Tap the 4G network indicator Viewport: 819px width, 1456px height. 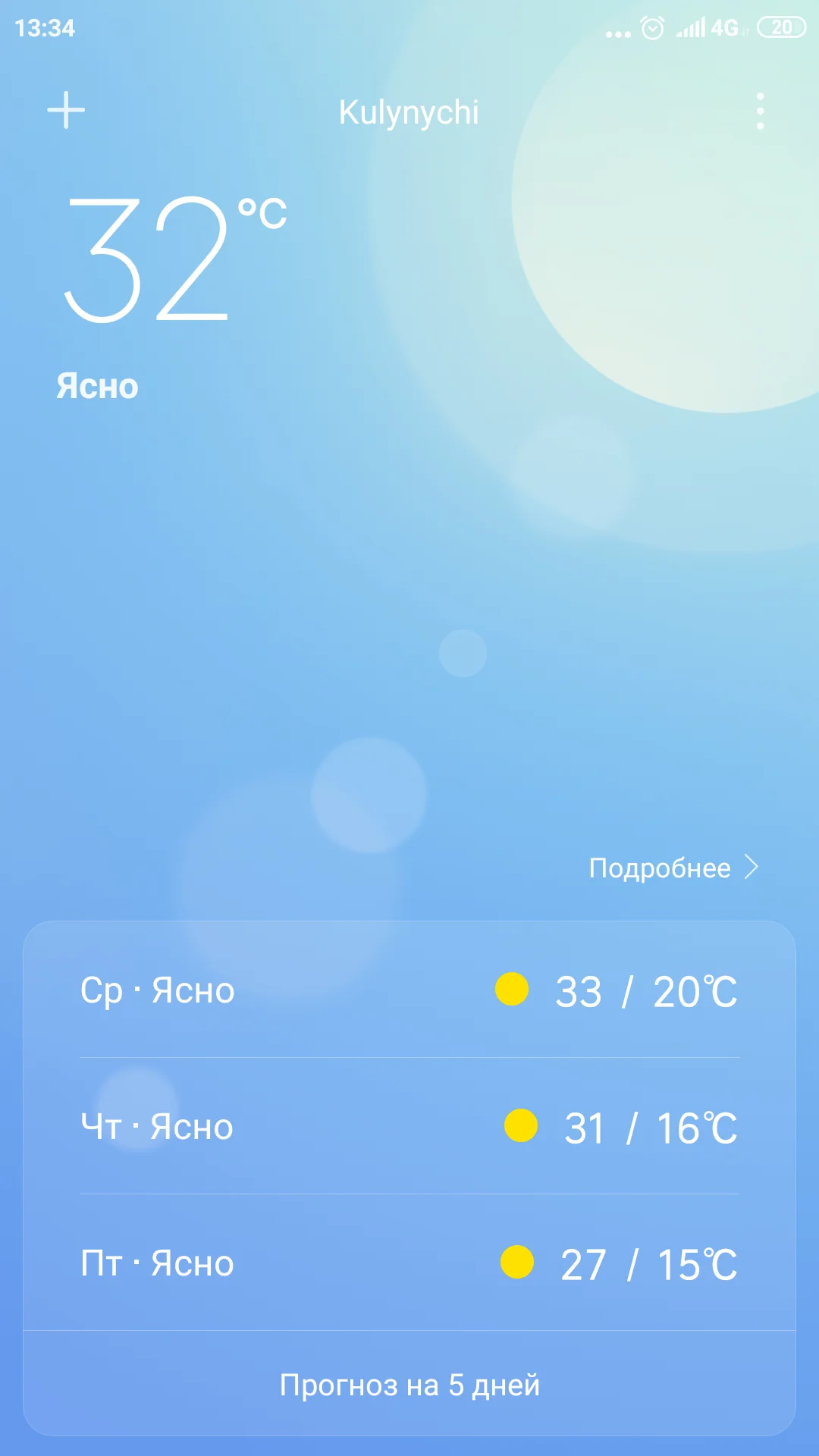coord(726,29)
